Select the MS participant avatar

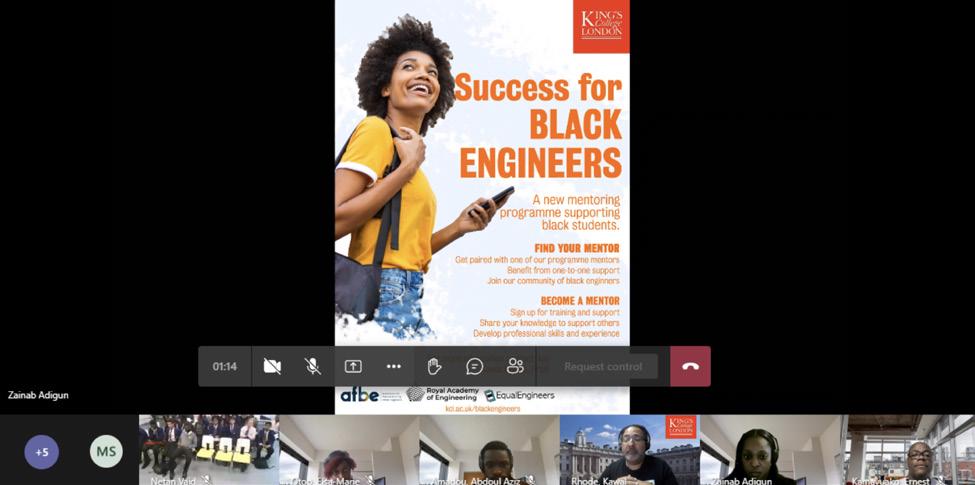107,452
